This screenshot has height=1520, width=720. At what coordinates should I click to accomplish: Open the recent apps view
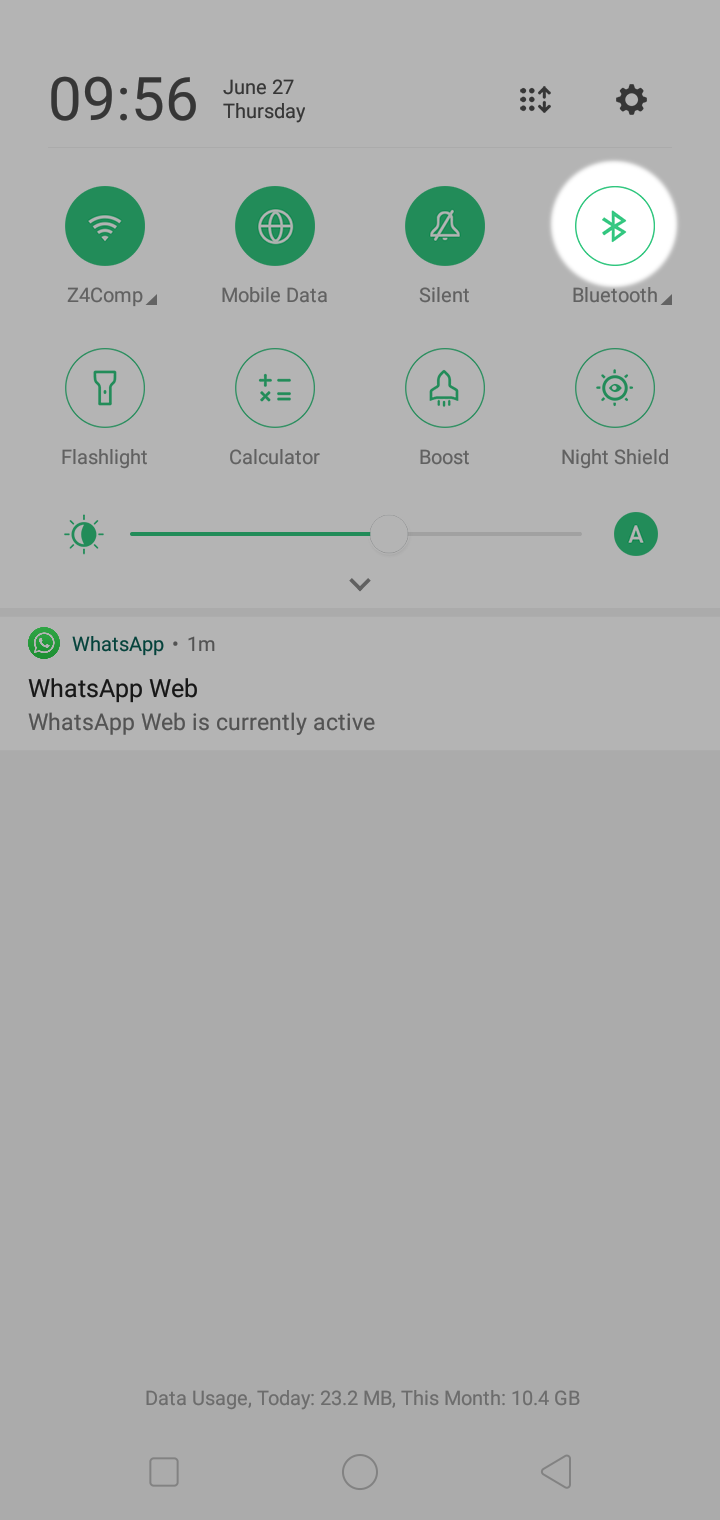point(164,1472)
